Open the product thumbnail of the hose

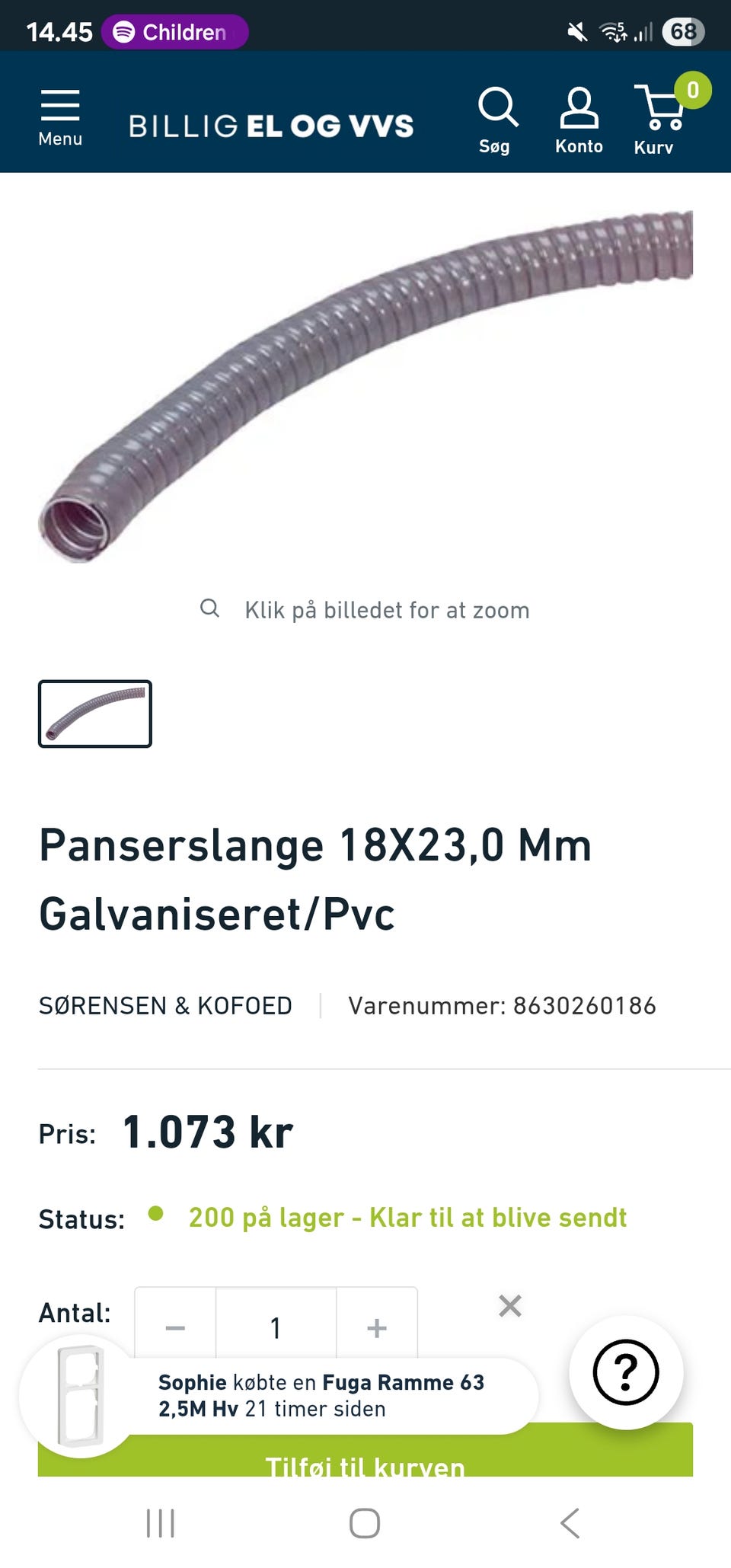[x=94, y=713]
